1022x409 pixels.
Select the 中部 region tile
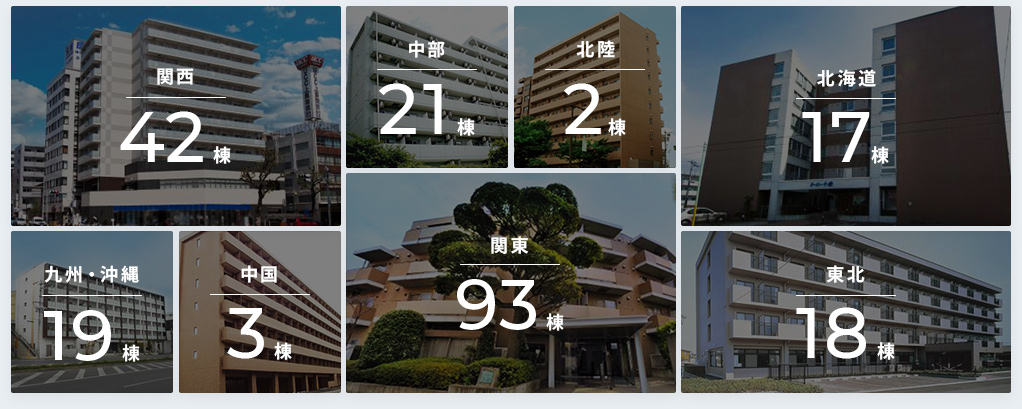click(x=427, y=87)
